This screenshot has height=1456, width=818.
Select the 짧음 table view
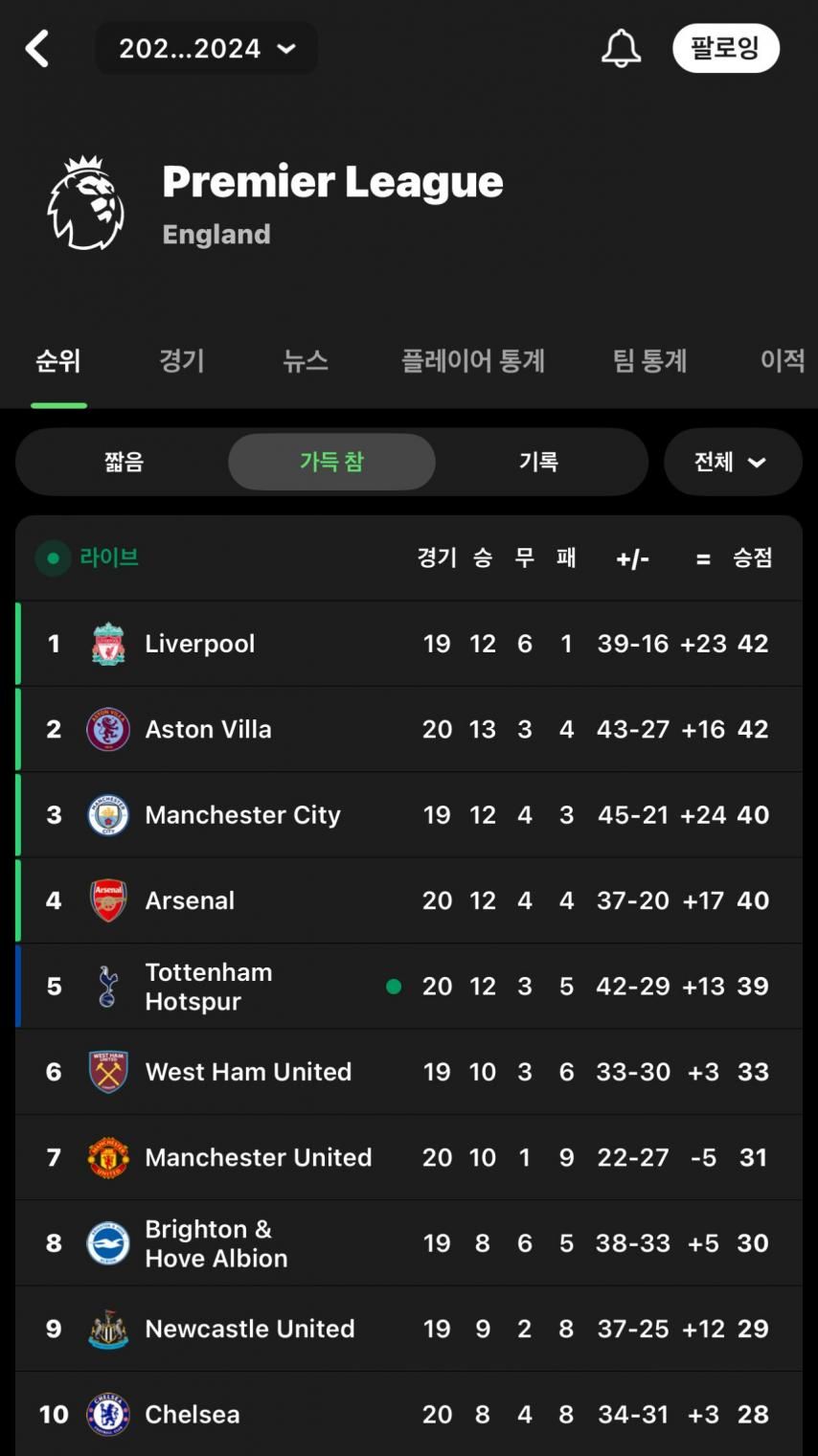pyautogui.click(x=124, y=462)
